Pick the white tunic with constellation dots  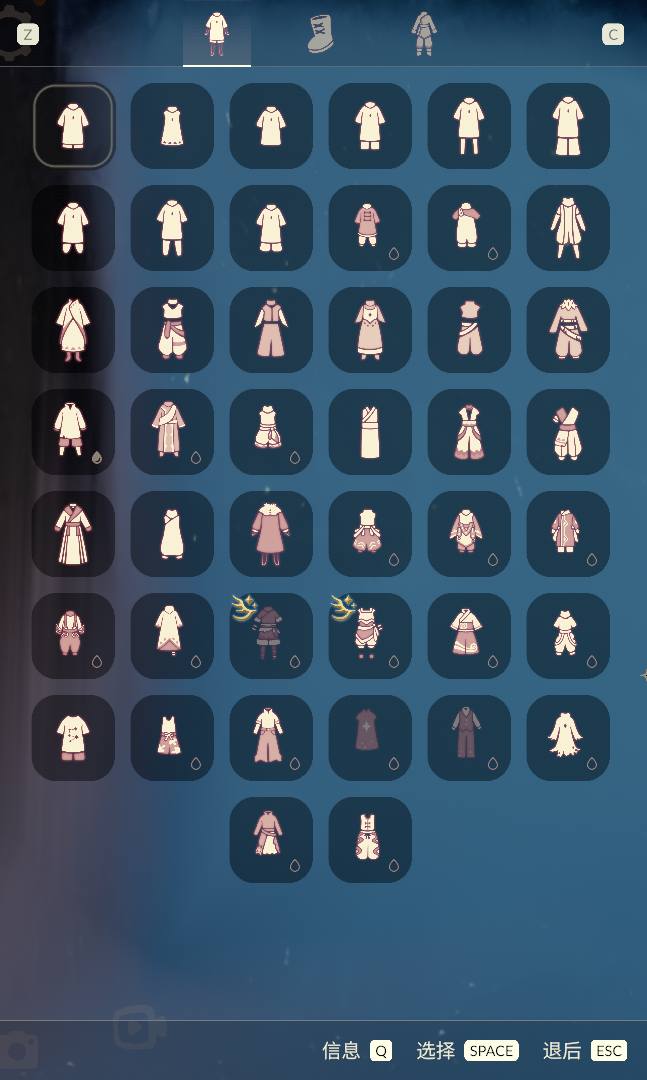coord(73,737)
